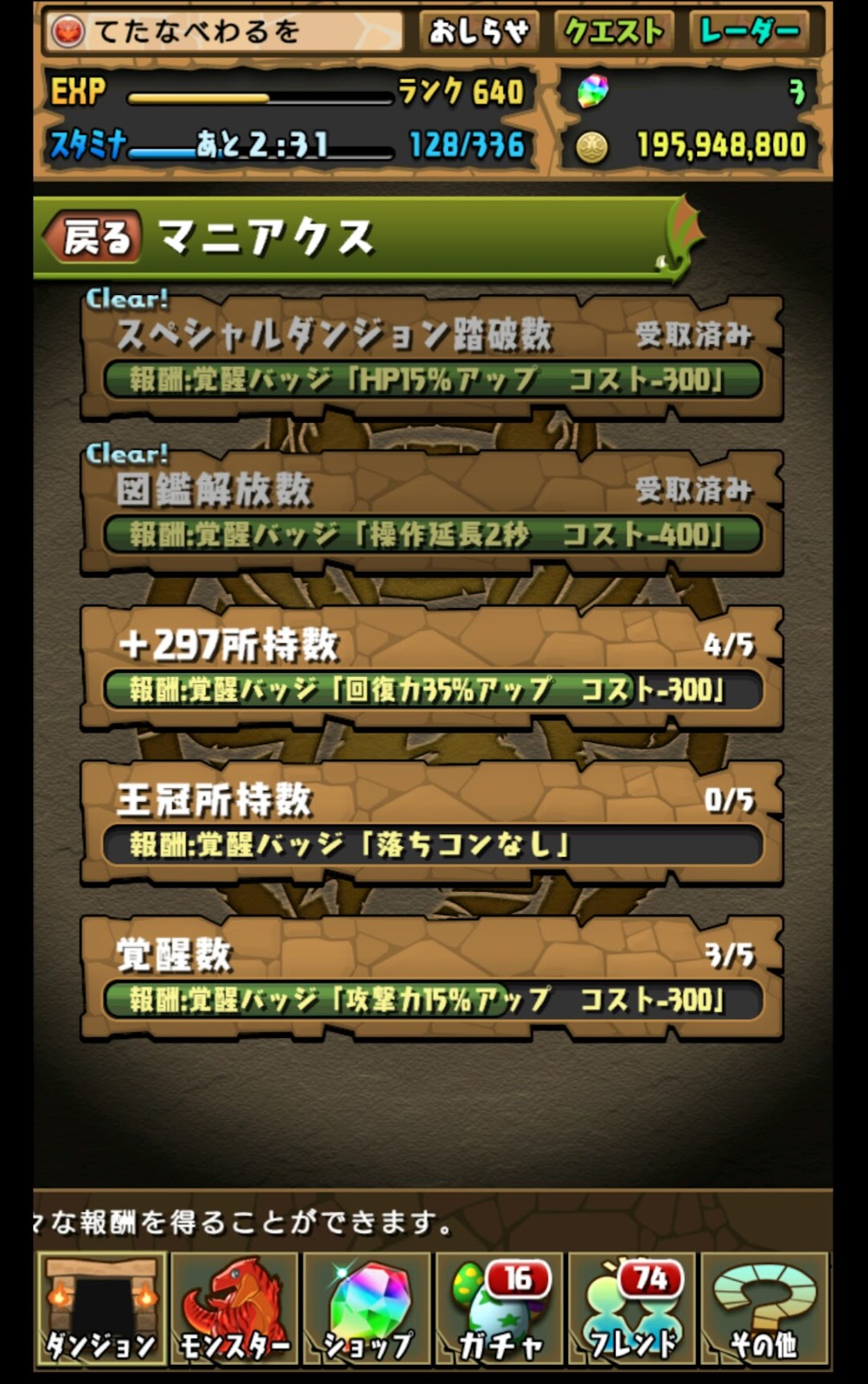Switch to the ダンジョン tab
The height and width of the screenshot is (1384, 868).
(x=100, y=1308)
